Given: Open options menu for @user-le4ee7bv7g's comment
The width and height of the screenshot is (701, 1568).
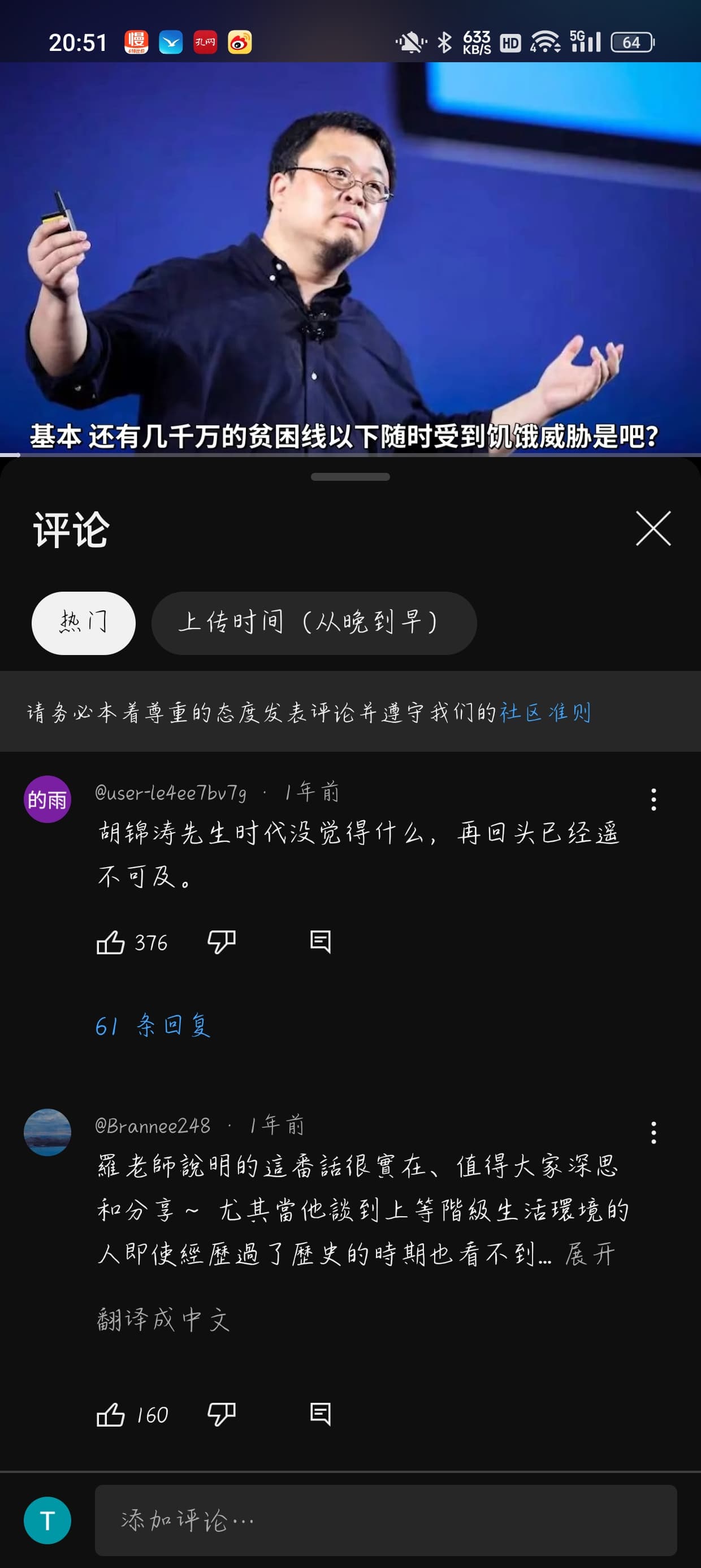Looking at the screenshot, I should pyautogui.click(x=654, y=799).
